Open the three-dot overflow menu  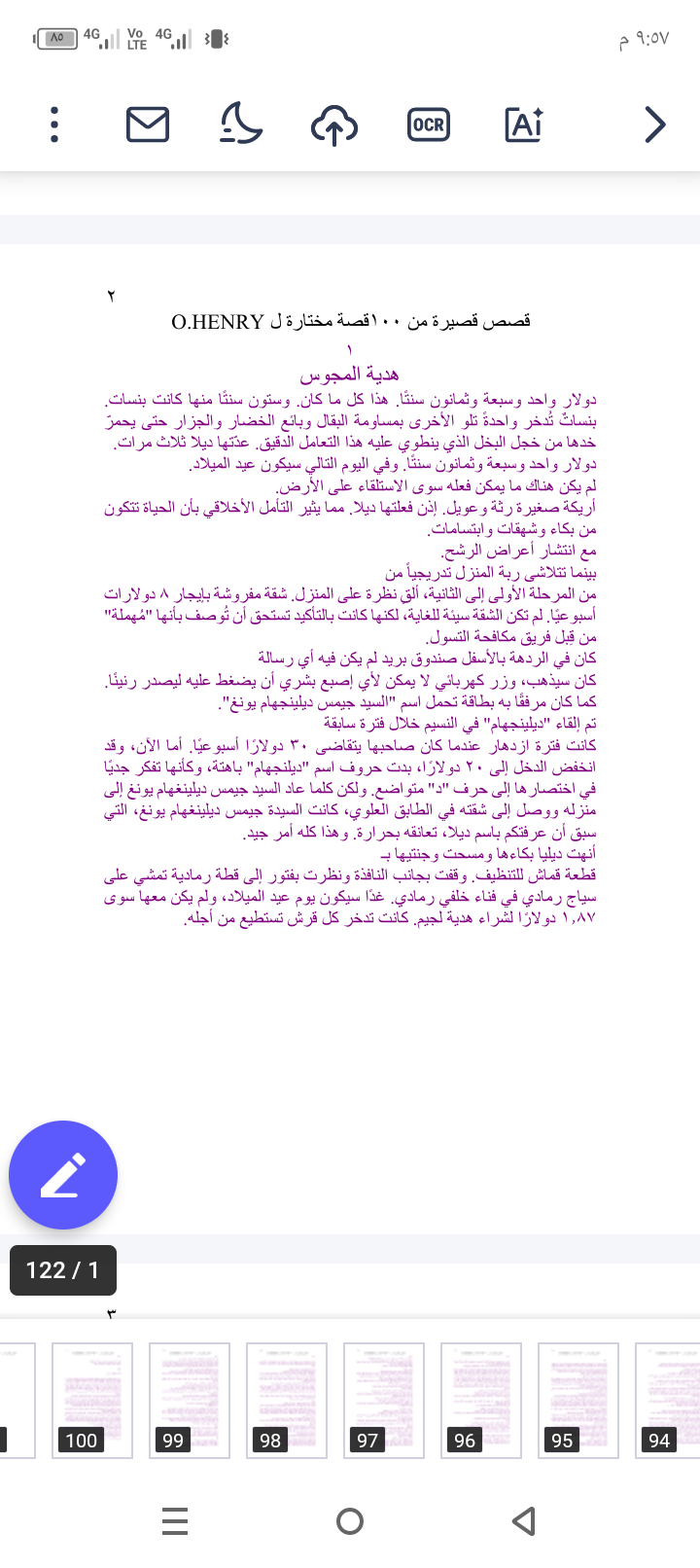54,125
